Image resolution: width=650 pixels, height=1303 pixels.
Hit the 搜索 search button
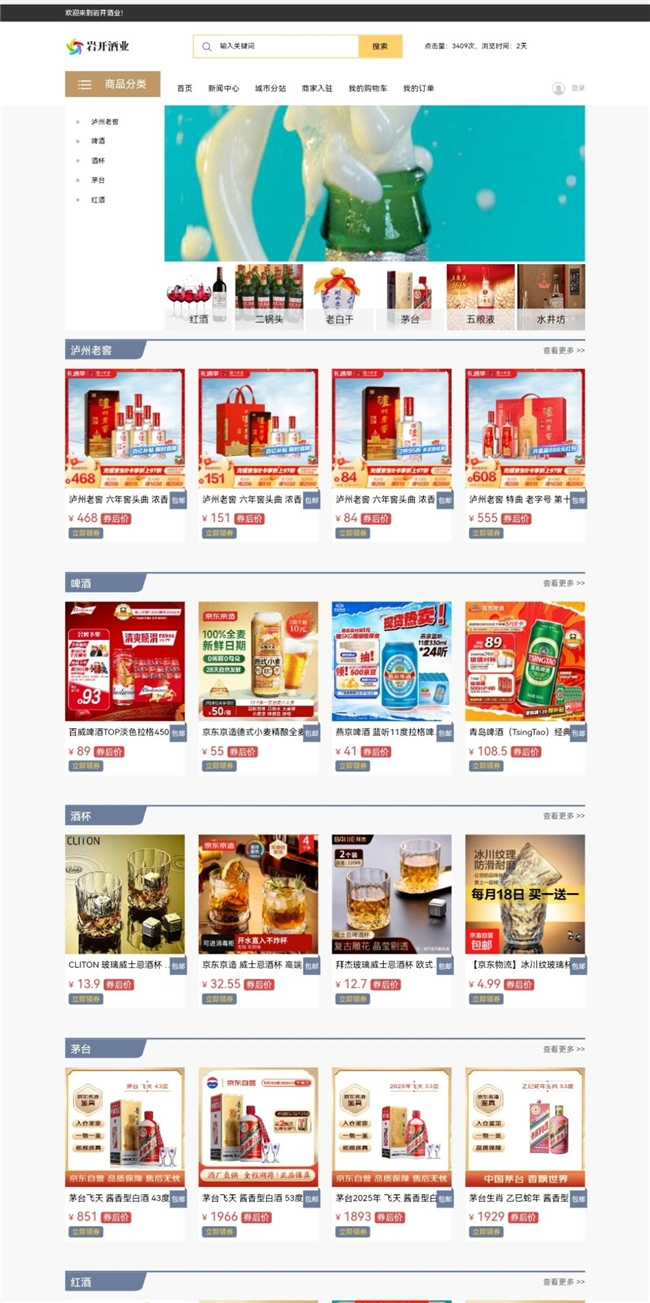[380, 47]
